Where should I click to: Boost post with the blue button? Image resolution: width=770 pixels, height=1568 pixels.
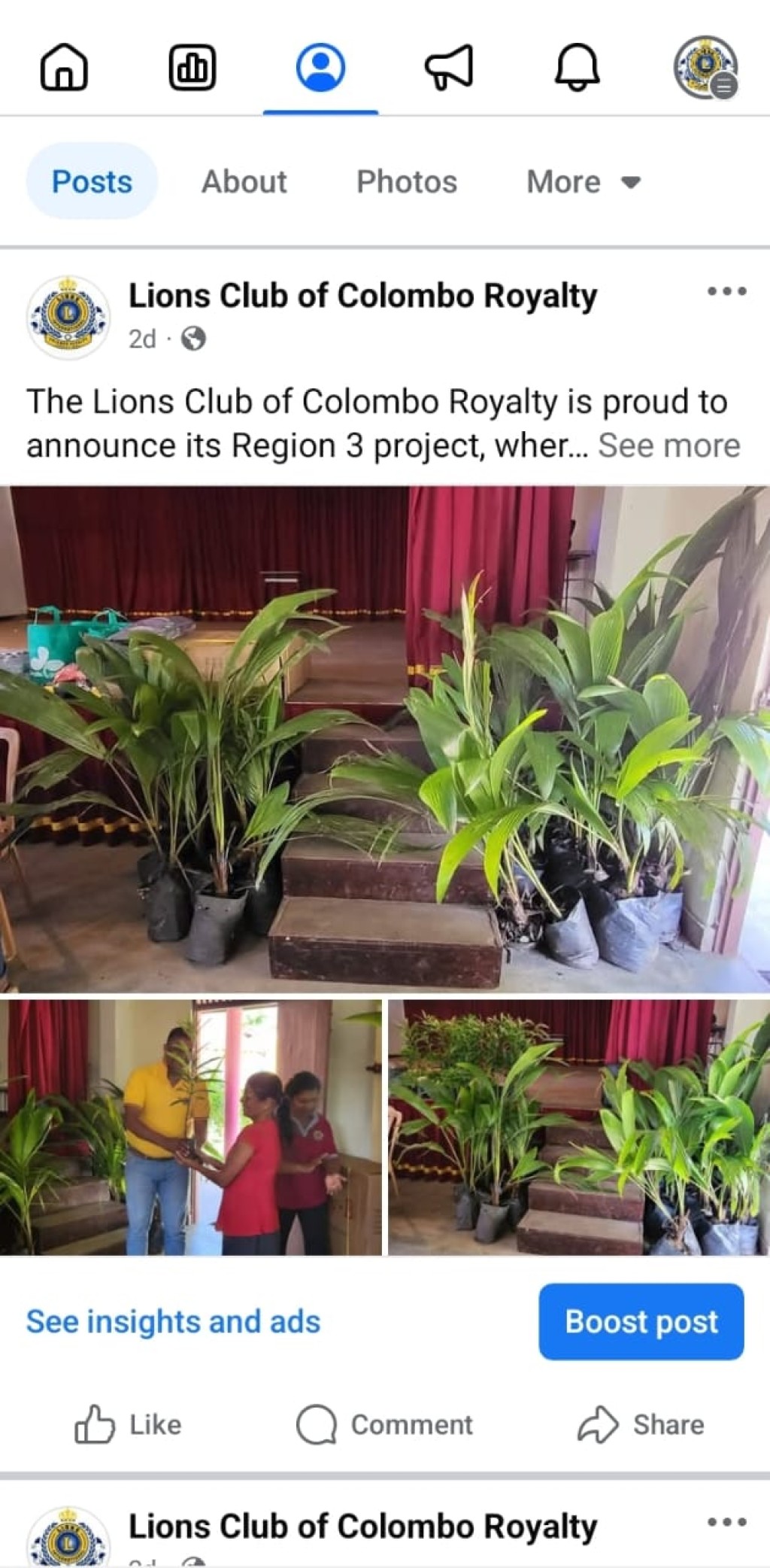click(x=641, y=1321)
